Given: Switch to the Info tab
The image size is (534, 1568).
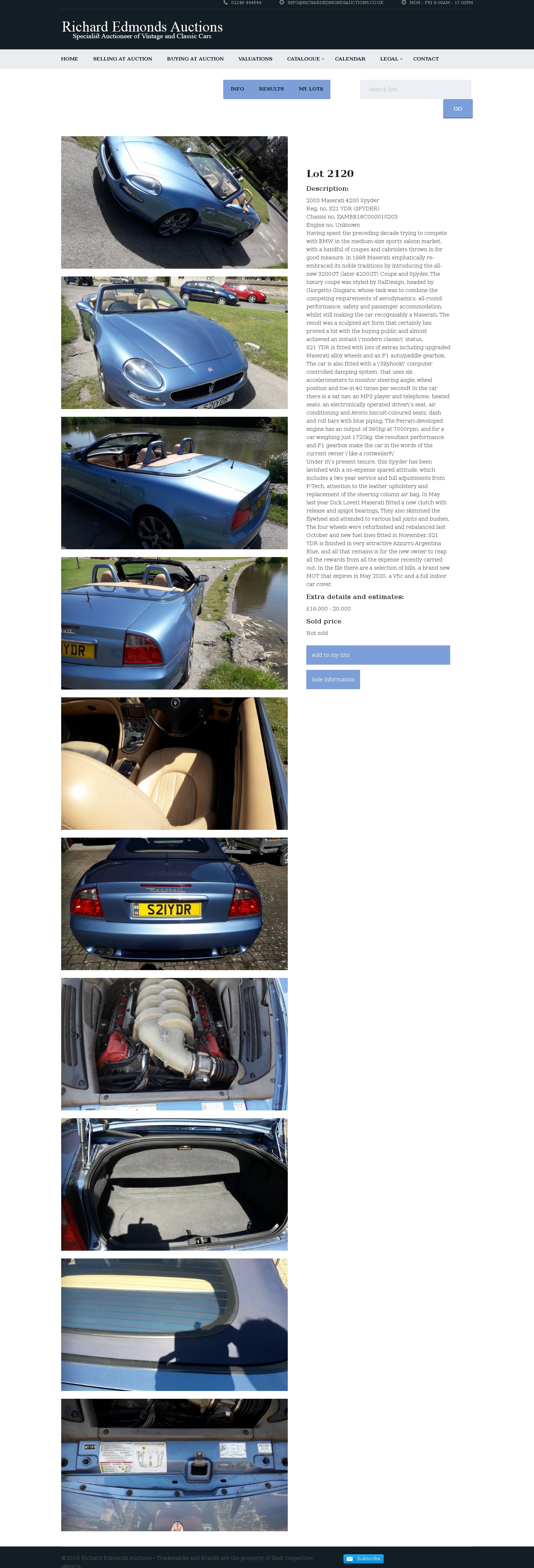Looking at the screenshot, I should 237,89.
